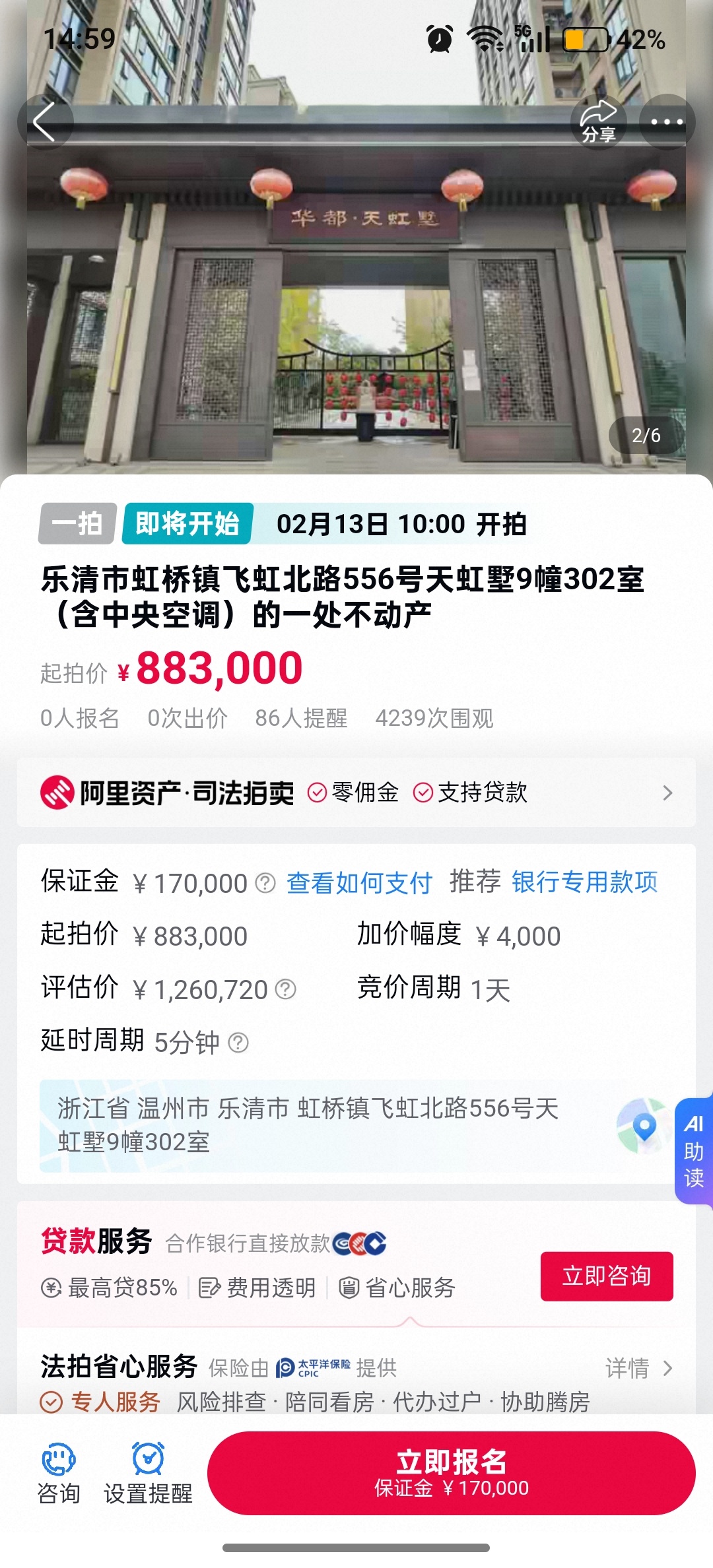View 详情 of 法拍省心服务

pos(638,1368)
